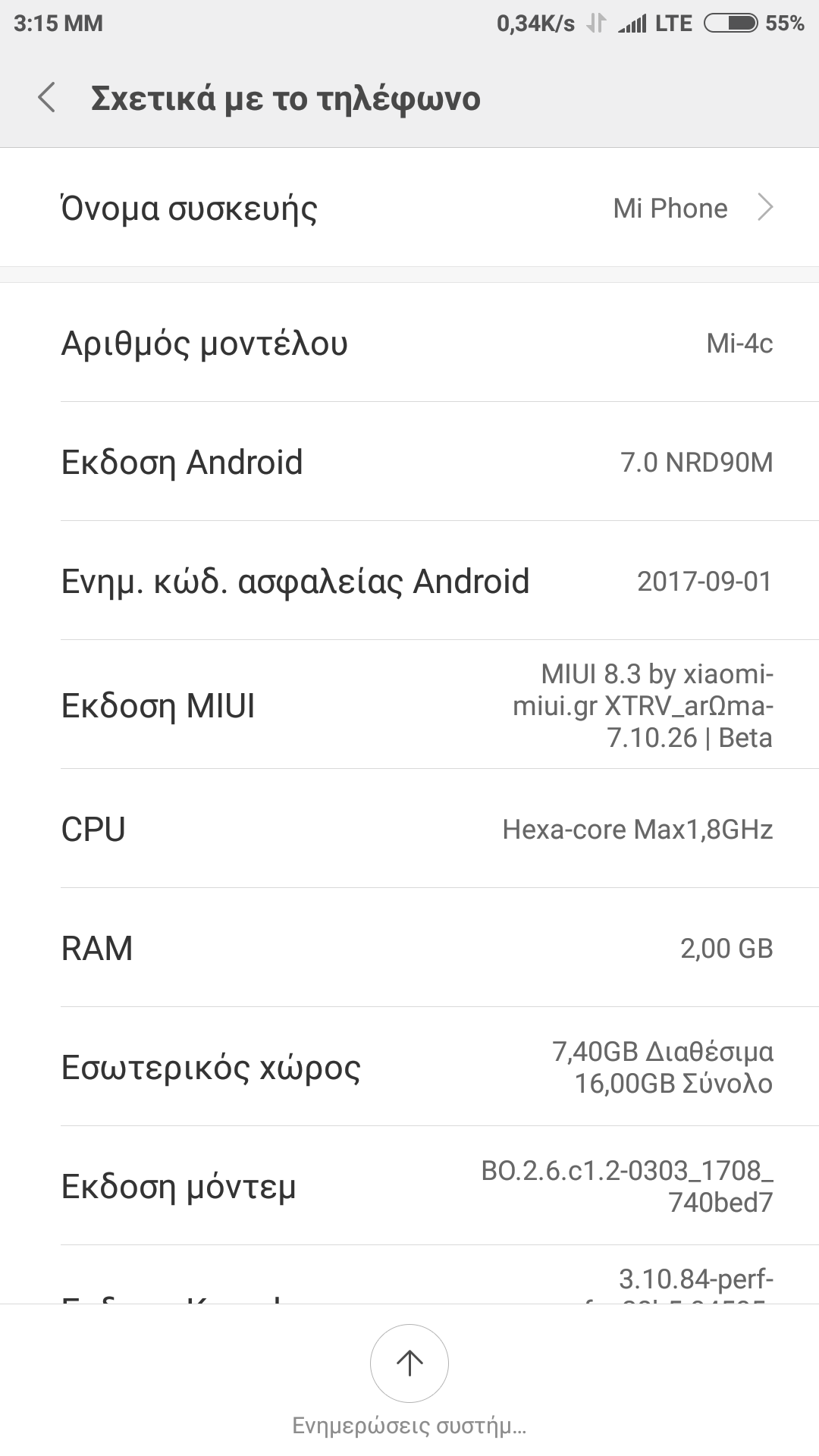Go back from Σχετικά με το τηλέφωνο
Screen dimensions: 819x1456
click(x=47, y=99)
